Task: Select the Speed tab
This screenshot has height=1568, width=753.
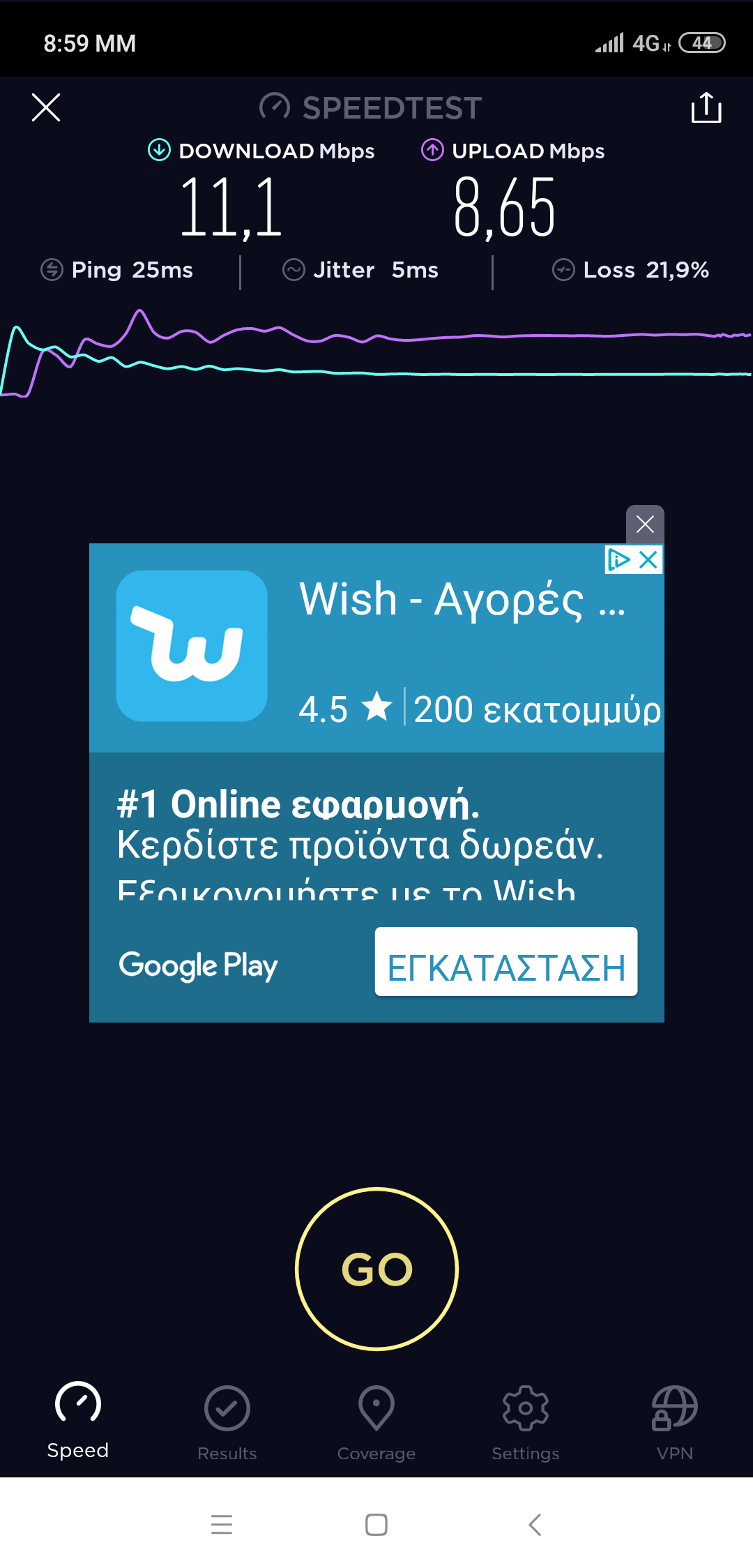Action: coord(78,1419)
